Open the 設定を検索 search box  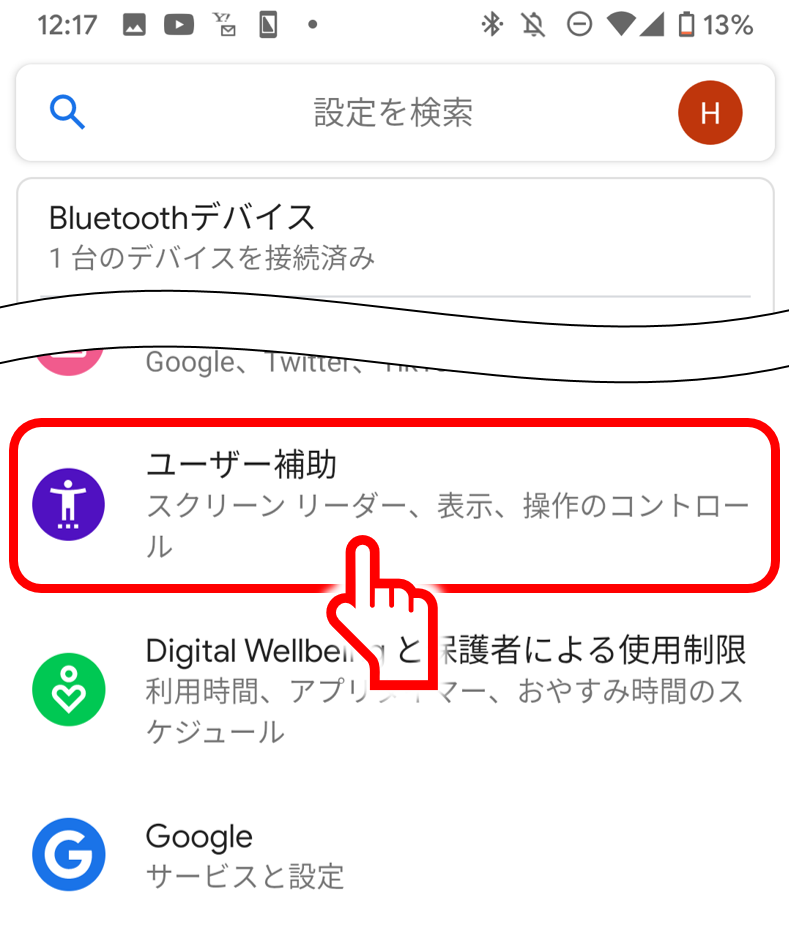tap(393, 113)
